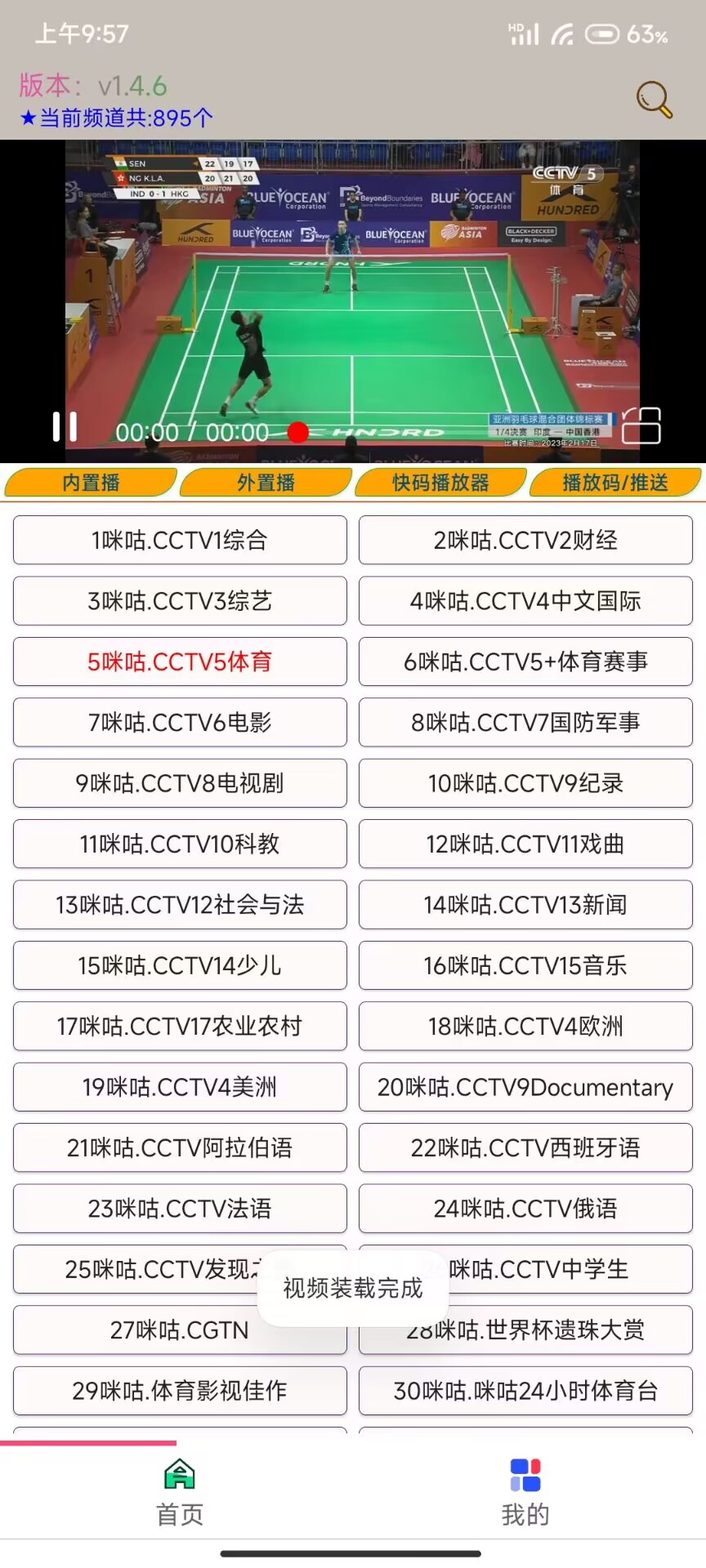Select the 内置播 player option
This screenshot has width=706, height=1568.
91,483
